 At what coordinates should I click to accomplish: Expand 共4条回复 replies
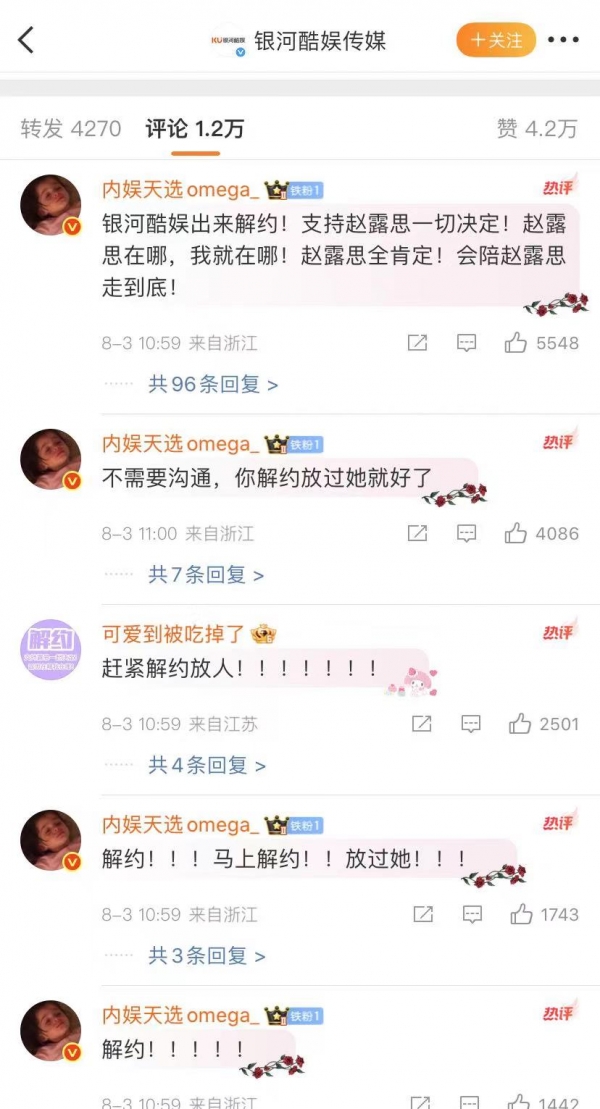[206, 765]
